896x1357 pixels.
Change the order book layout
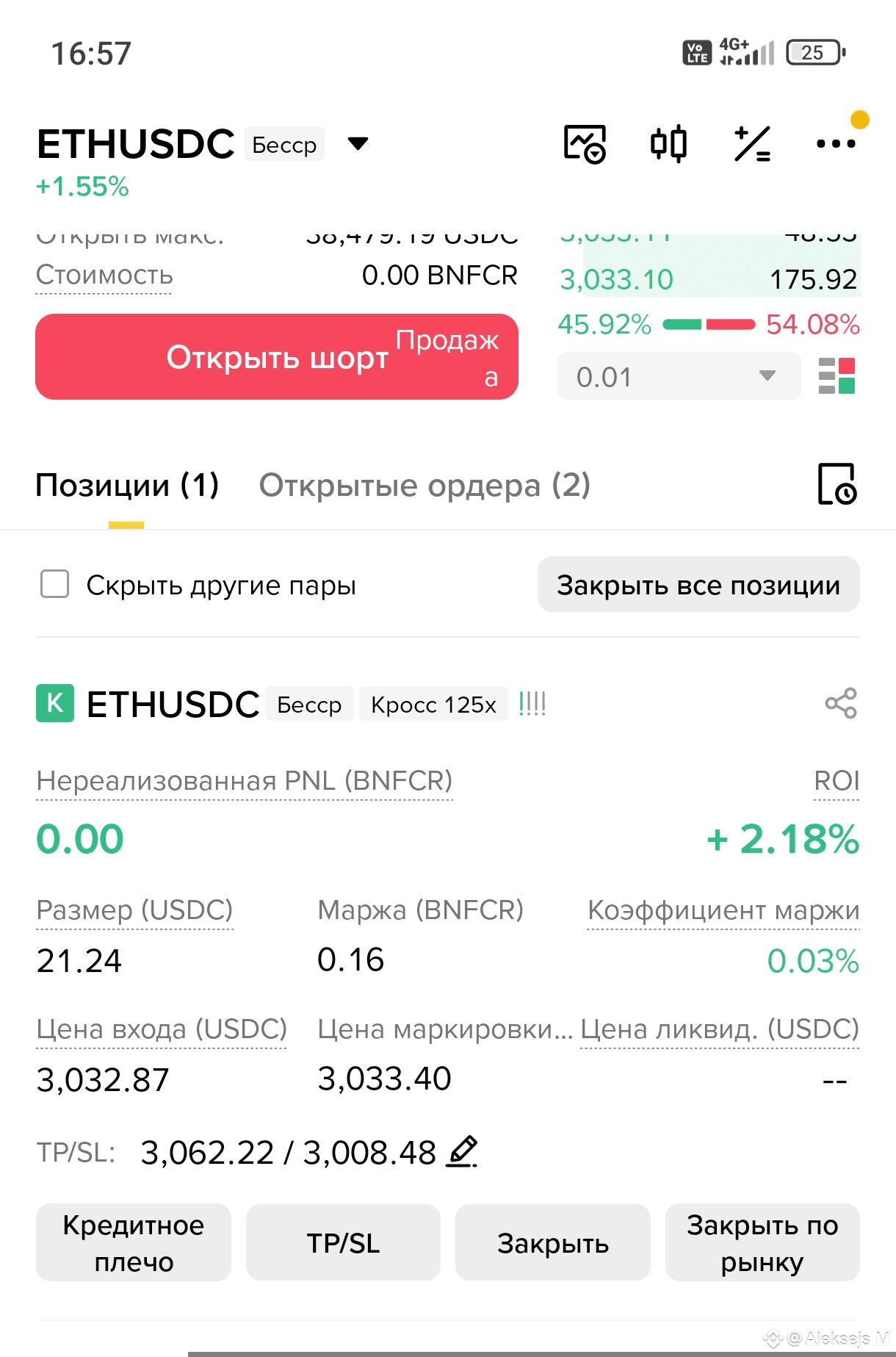tap(837, 376)
